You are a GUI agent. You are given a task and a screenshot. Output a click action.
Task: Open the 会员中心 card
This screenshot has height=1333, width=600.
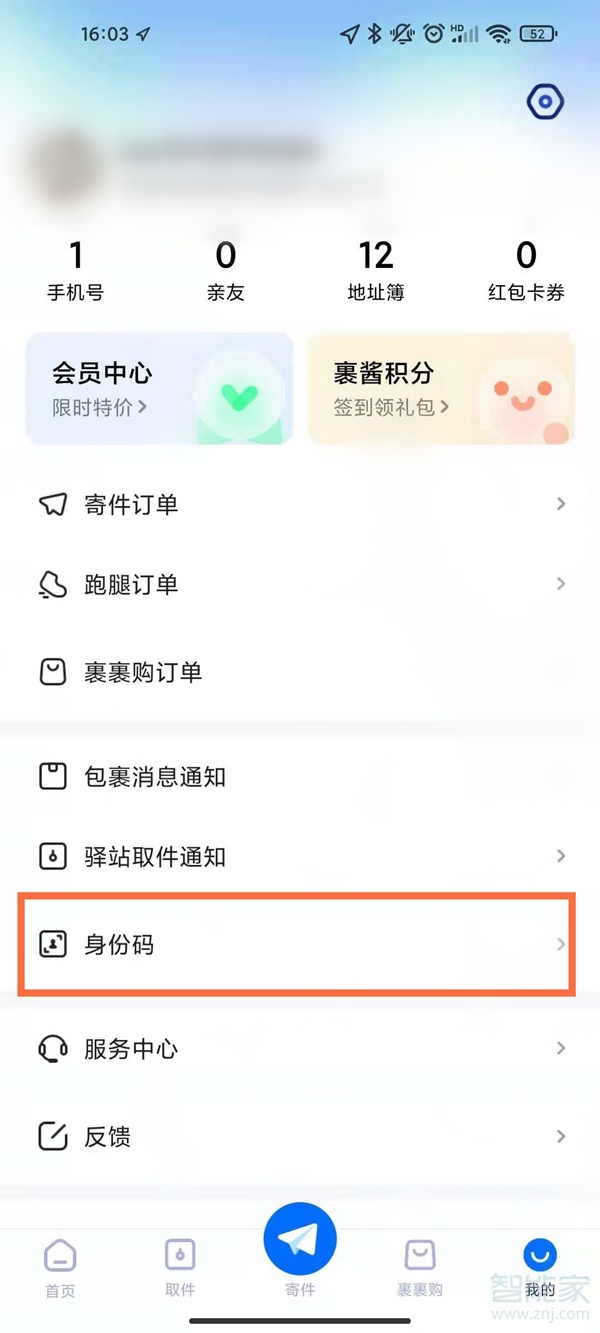159,389
